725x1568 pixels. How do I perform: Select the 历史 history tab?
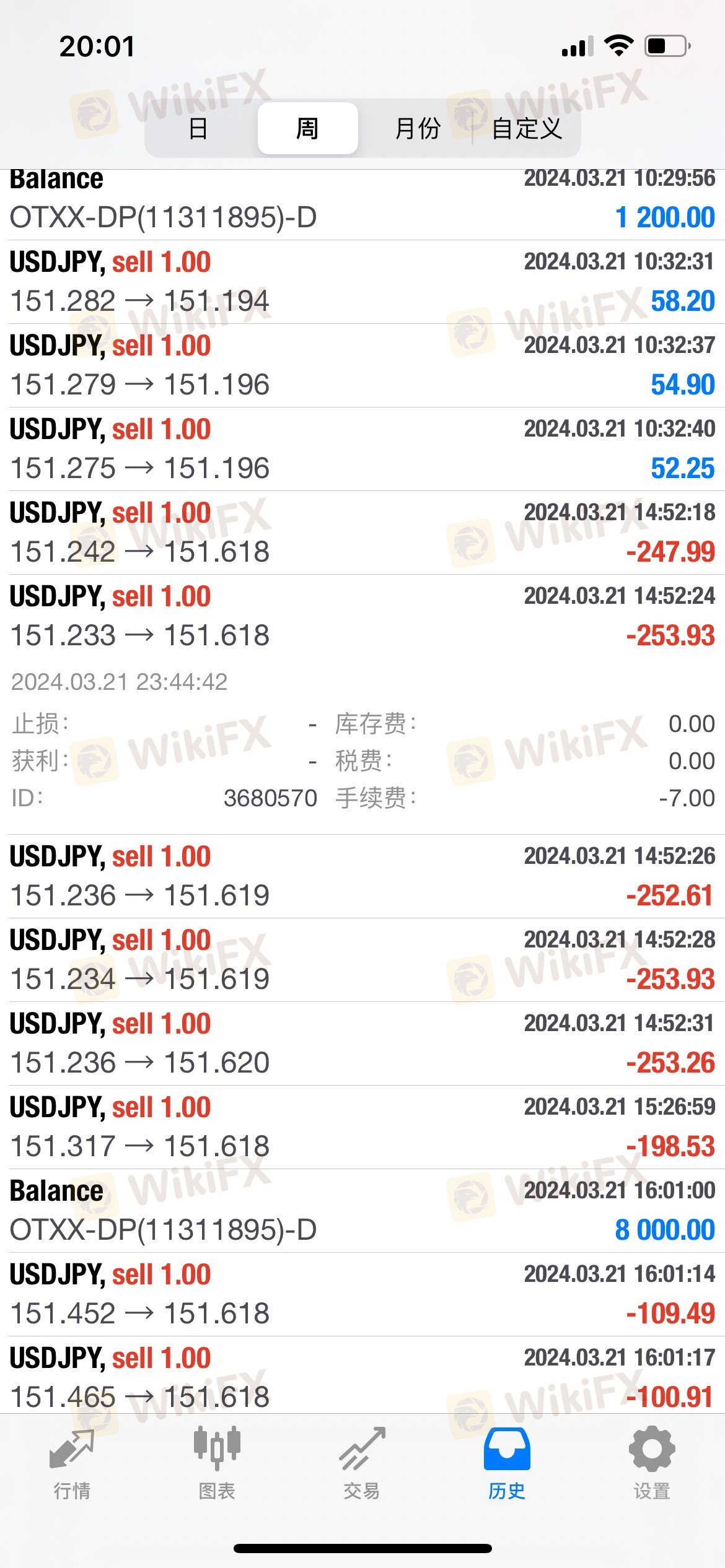pos(507,1465)
